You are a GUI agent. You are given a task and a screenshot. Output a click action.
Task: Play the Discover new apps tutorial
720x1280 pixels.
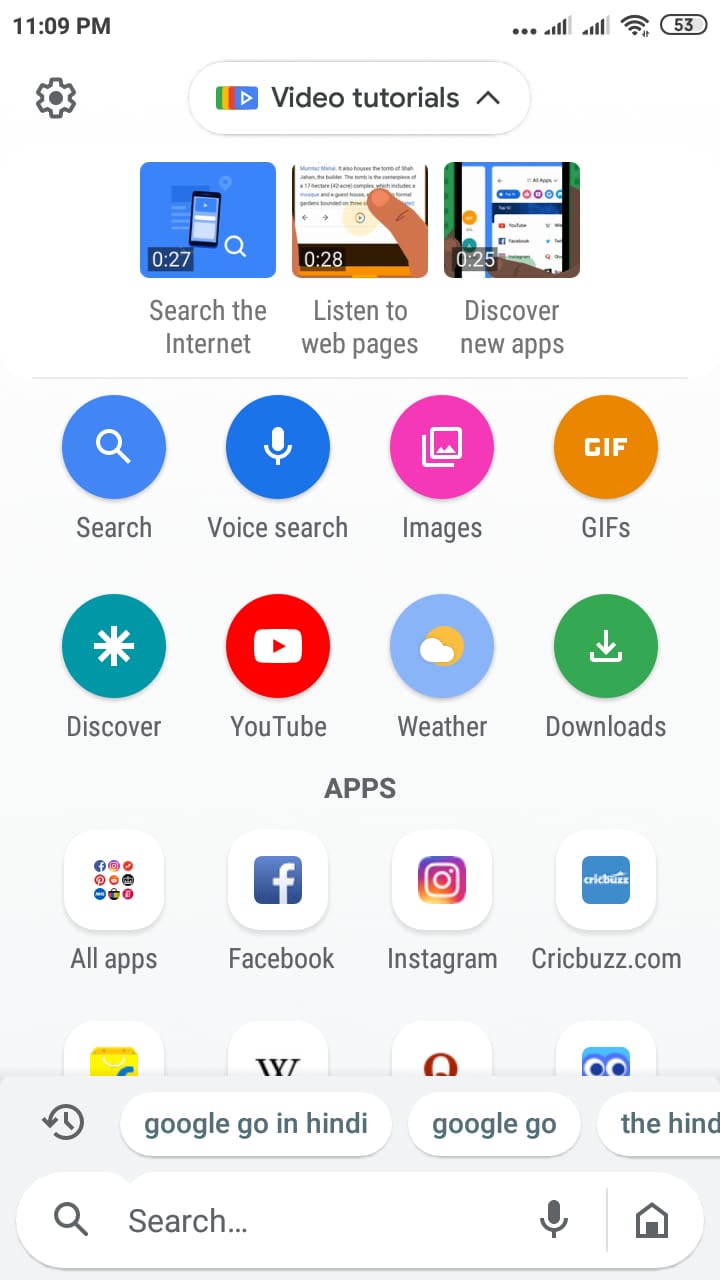click(x=512, y=220)
